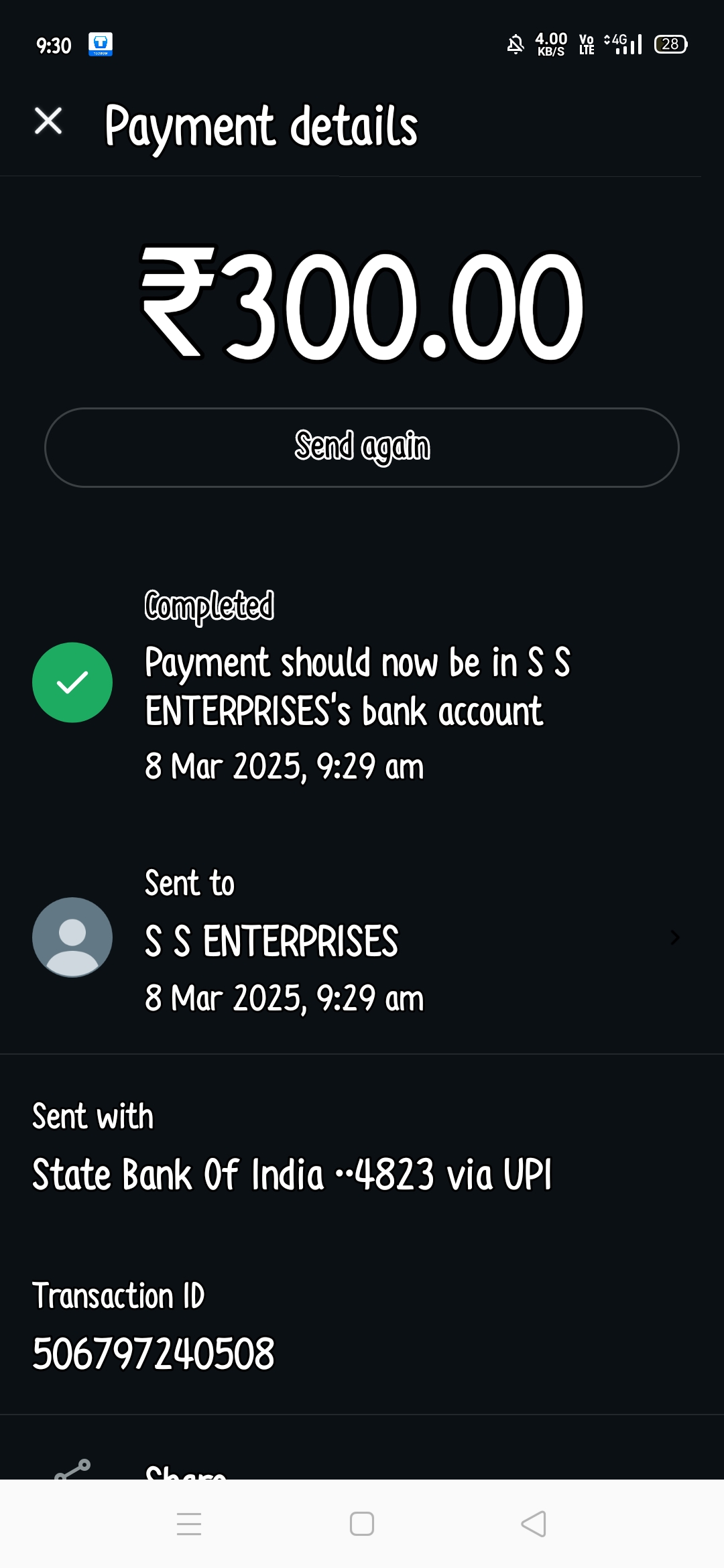Close the Payment details screen

(x=48, y=121)
